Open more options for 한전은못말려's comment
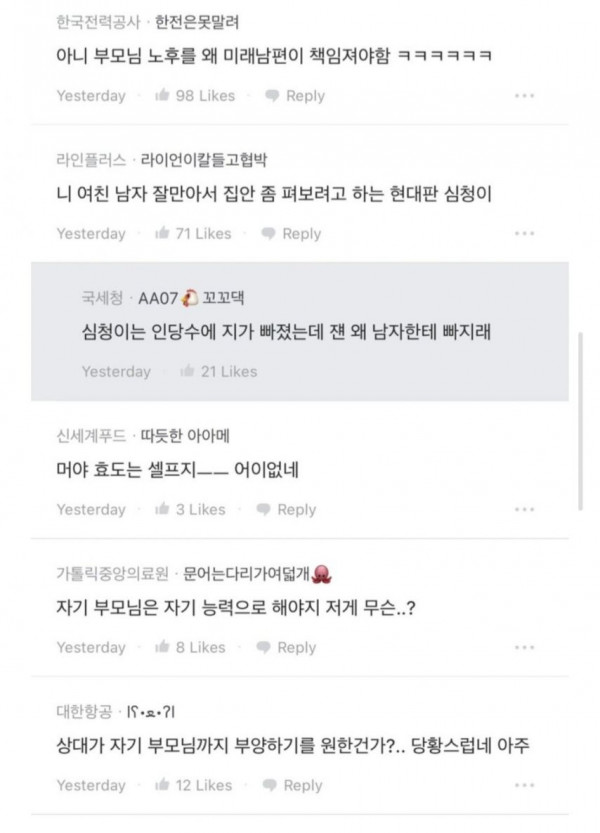Screen dimensions: 600x833 [x=525, y=96]
